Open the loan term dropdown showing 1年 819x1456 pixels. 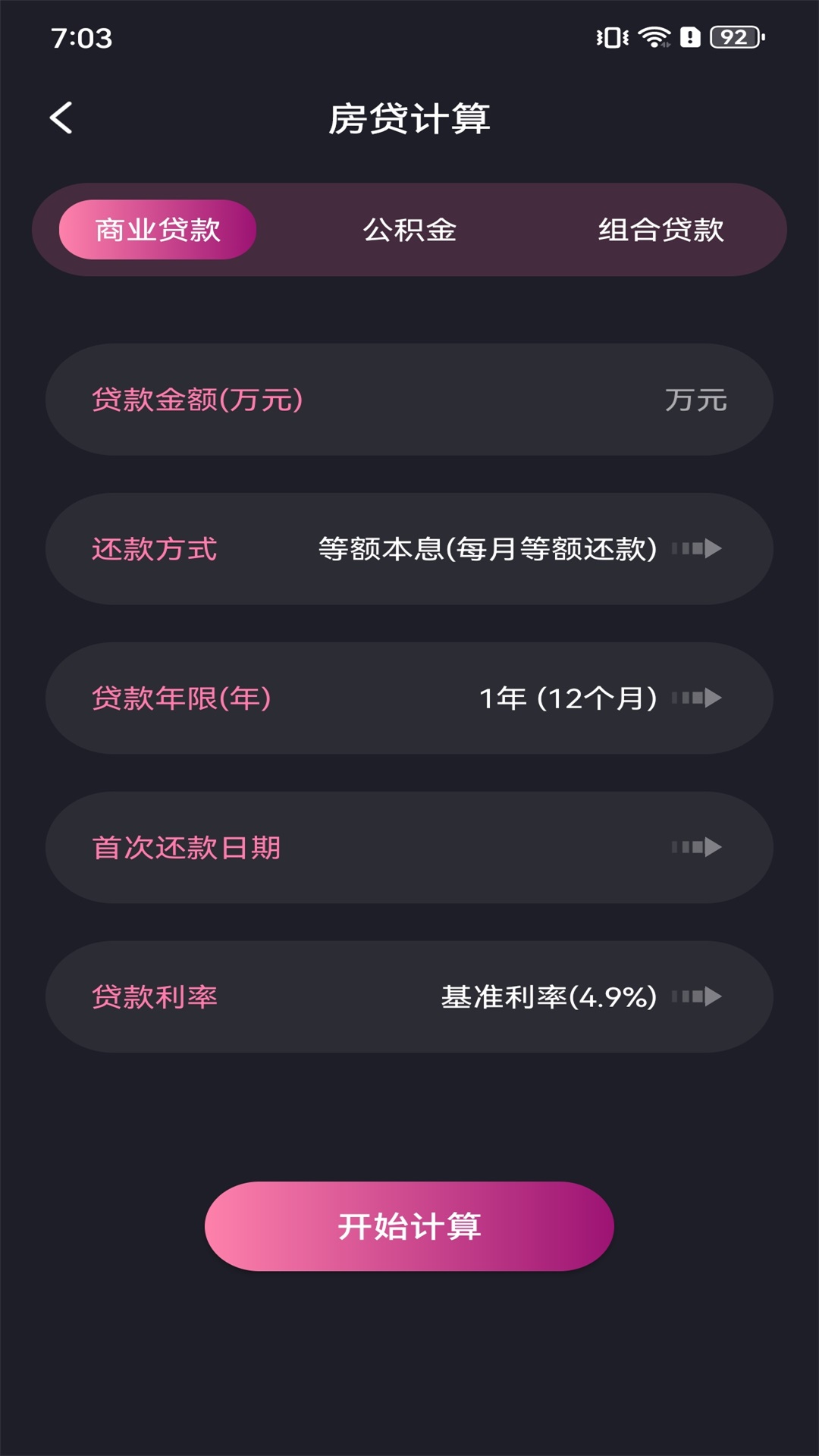(x=569, y=698)
